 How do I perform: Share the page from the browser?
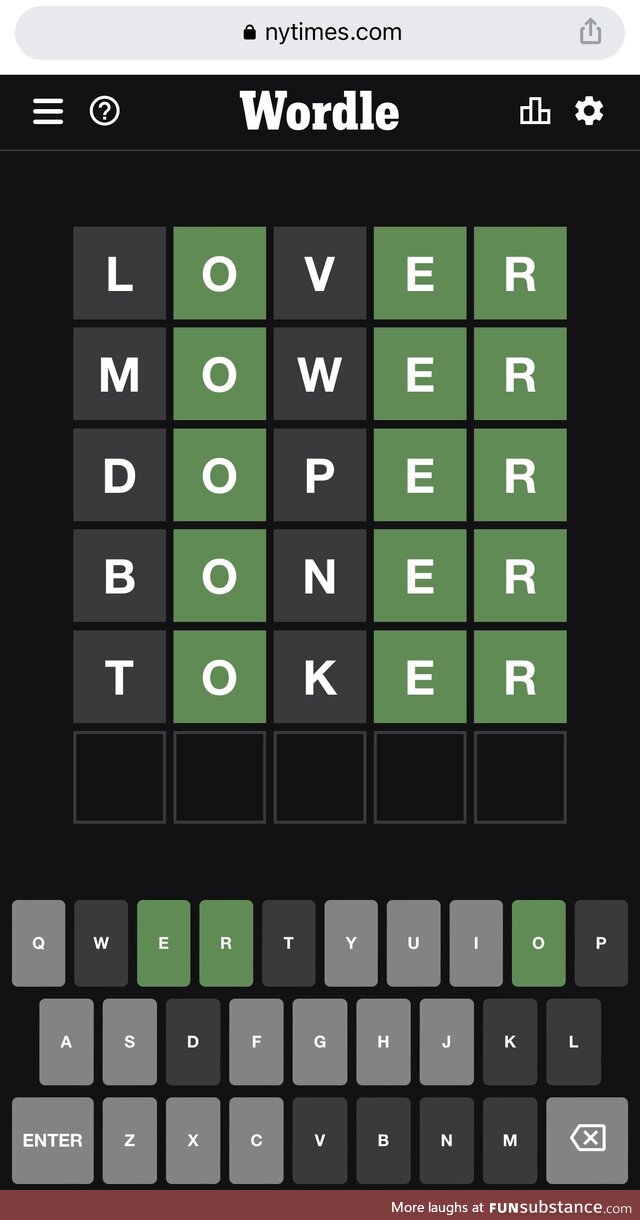(591, 31)
